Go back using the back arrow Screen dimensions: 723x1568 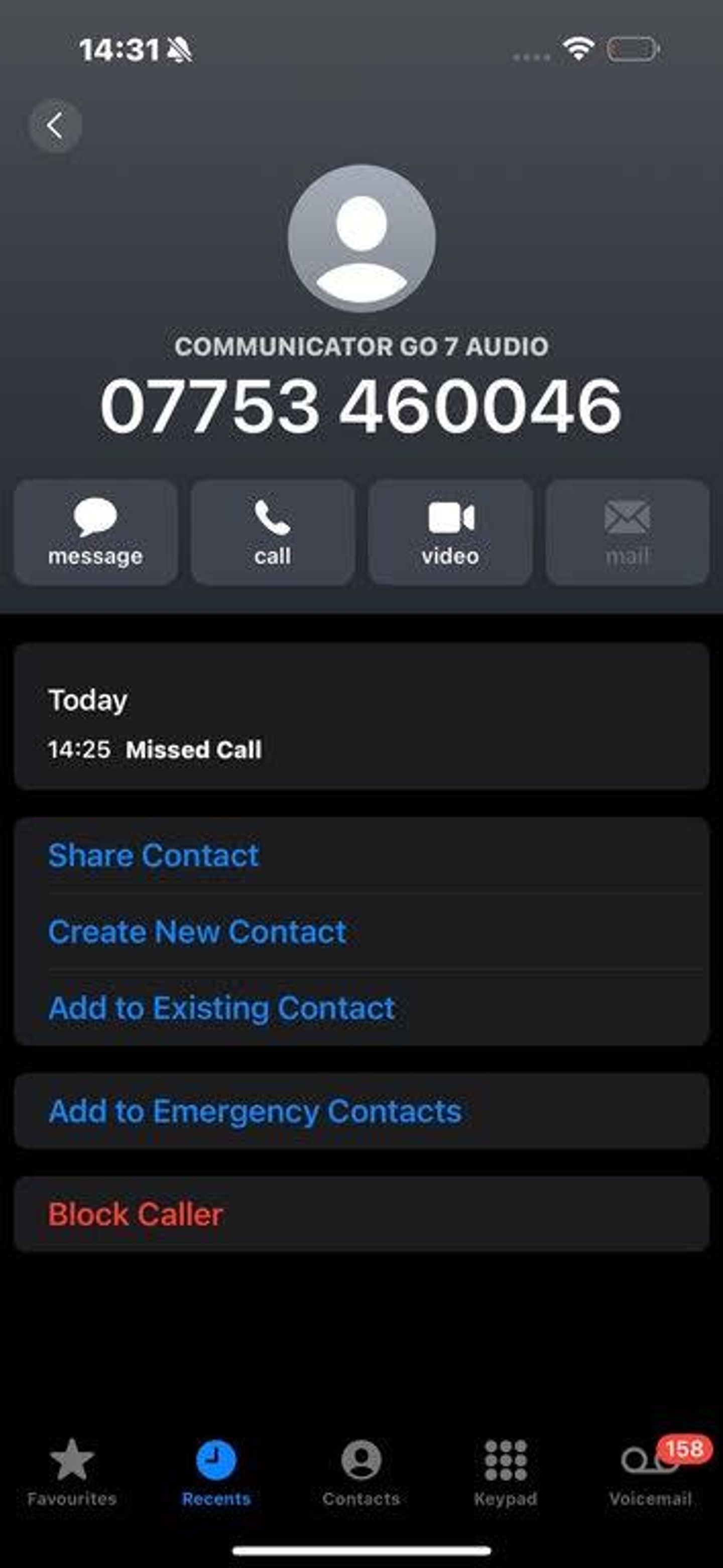click(55, 126)
